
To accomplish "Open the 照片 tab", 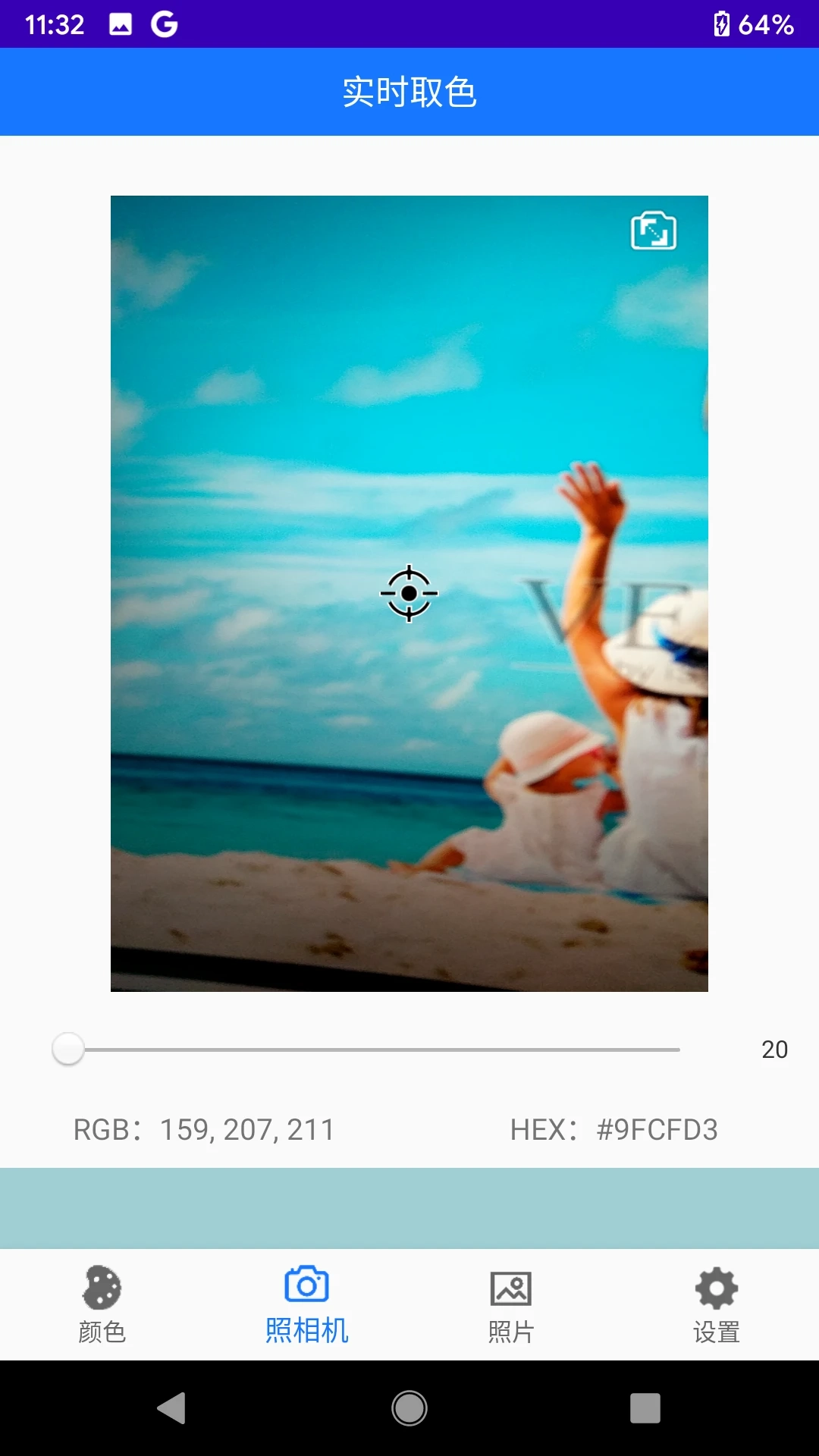I will 512,1304.
